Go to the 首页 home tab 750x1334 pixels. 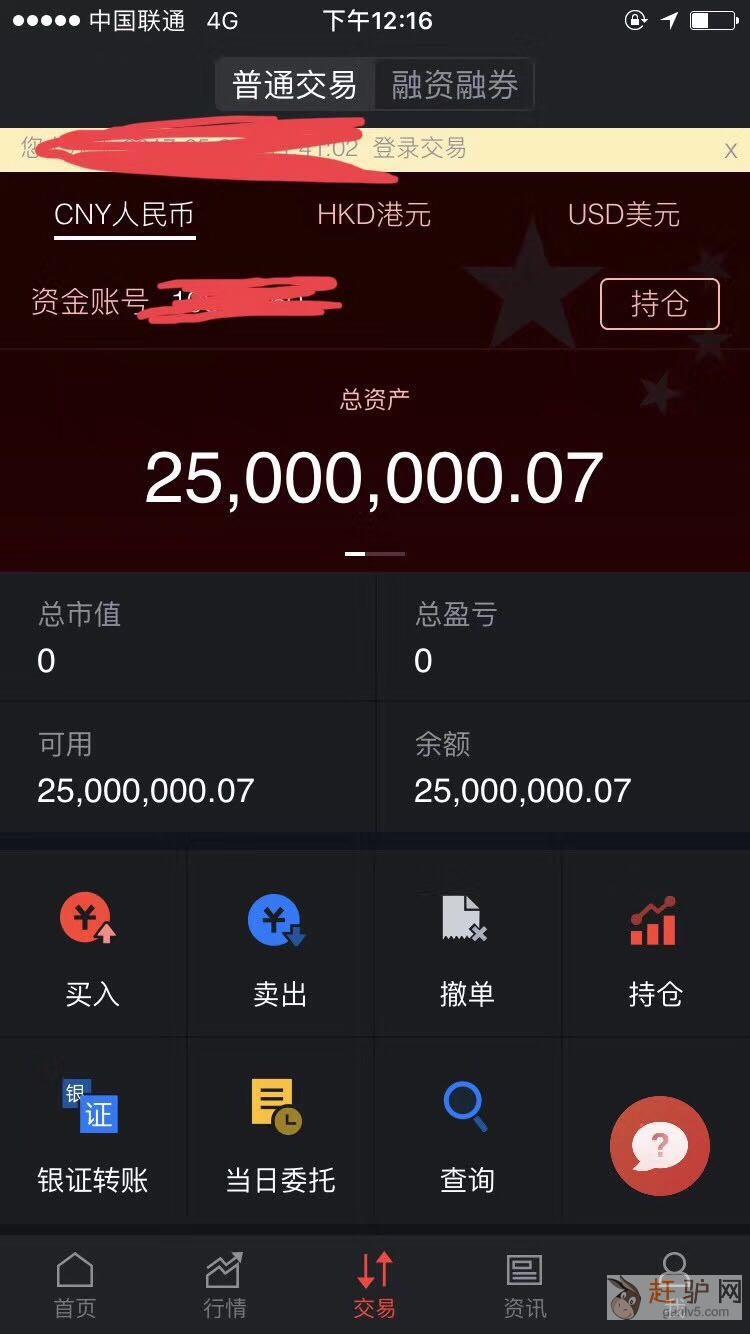coord(75,1285)
